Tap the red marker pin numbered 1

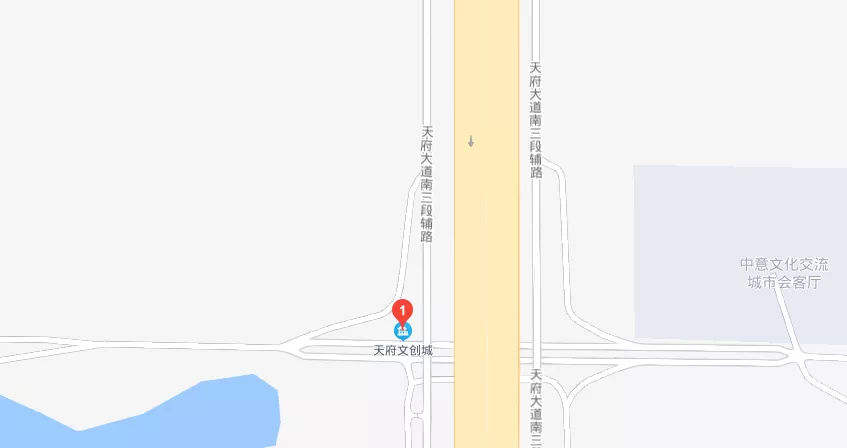coord(402,310)
